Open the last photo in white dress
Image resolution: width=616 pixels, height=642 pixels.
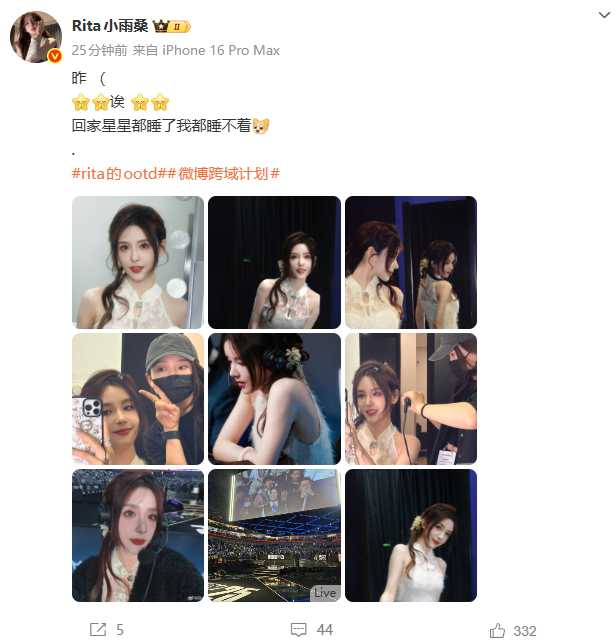[x=410, y=535]
